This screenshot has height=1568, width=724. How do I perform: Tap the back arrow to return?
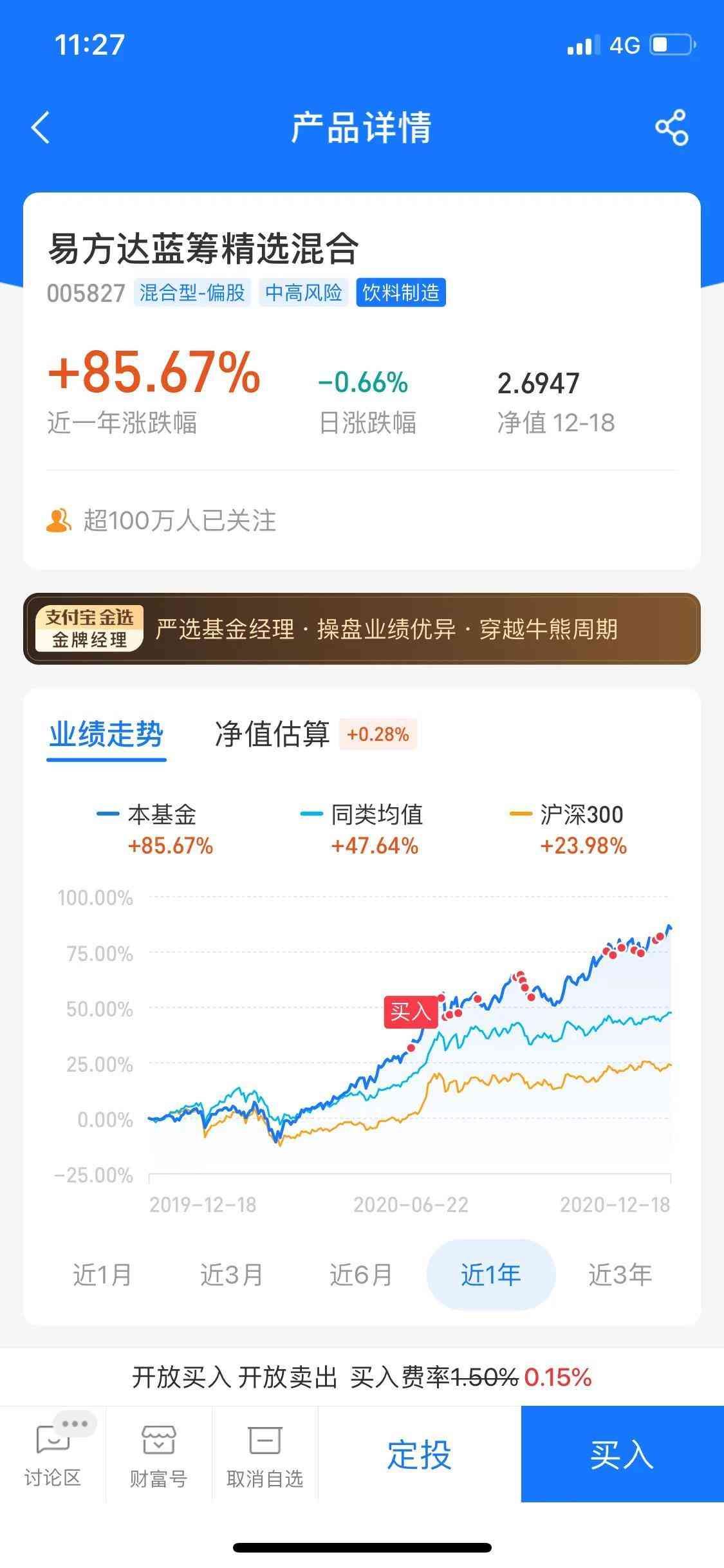(x=40, y=129)
